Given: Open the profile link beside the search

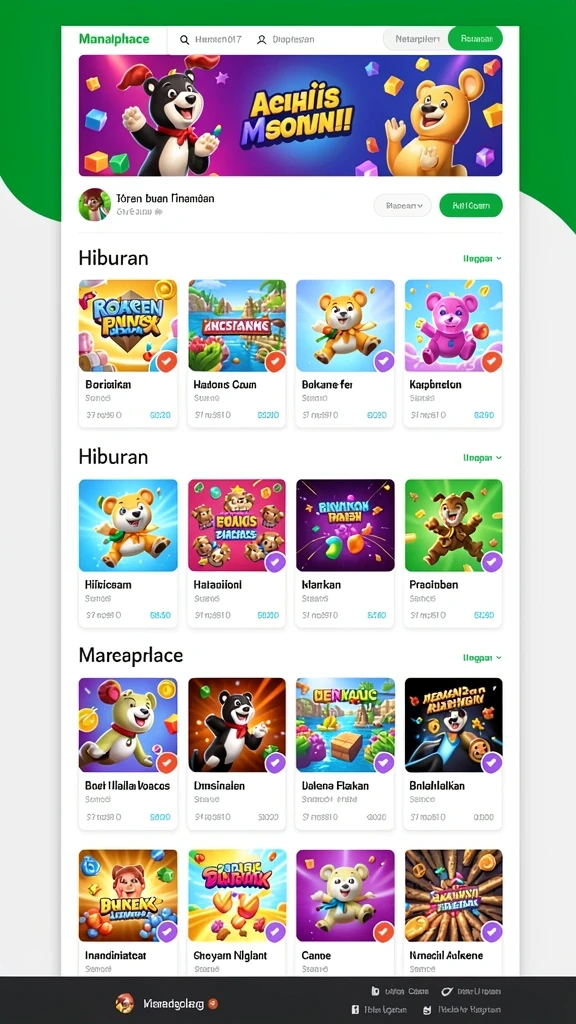Looking at the screenshot, I should [x=285, y=39].
